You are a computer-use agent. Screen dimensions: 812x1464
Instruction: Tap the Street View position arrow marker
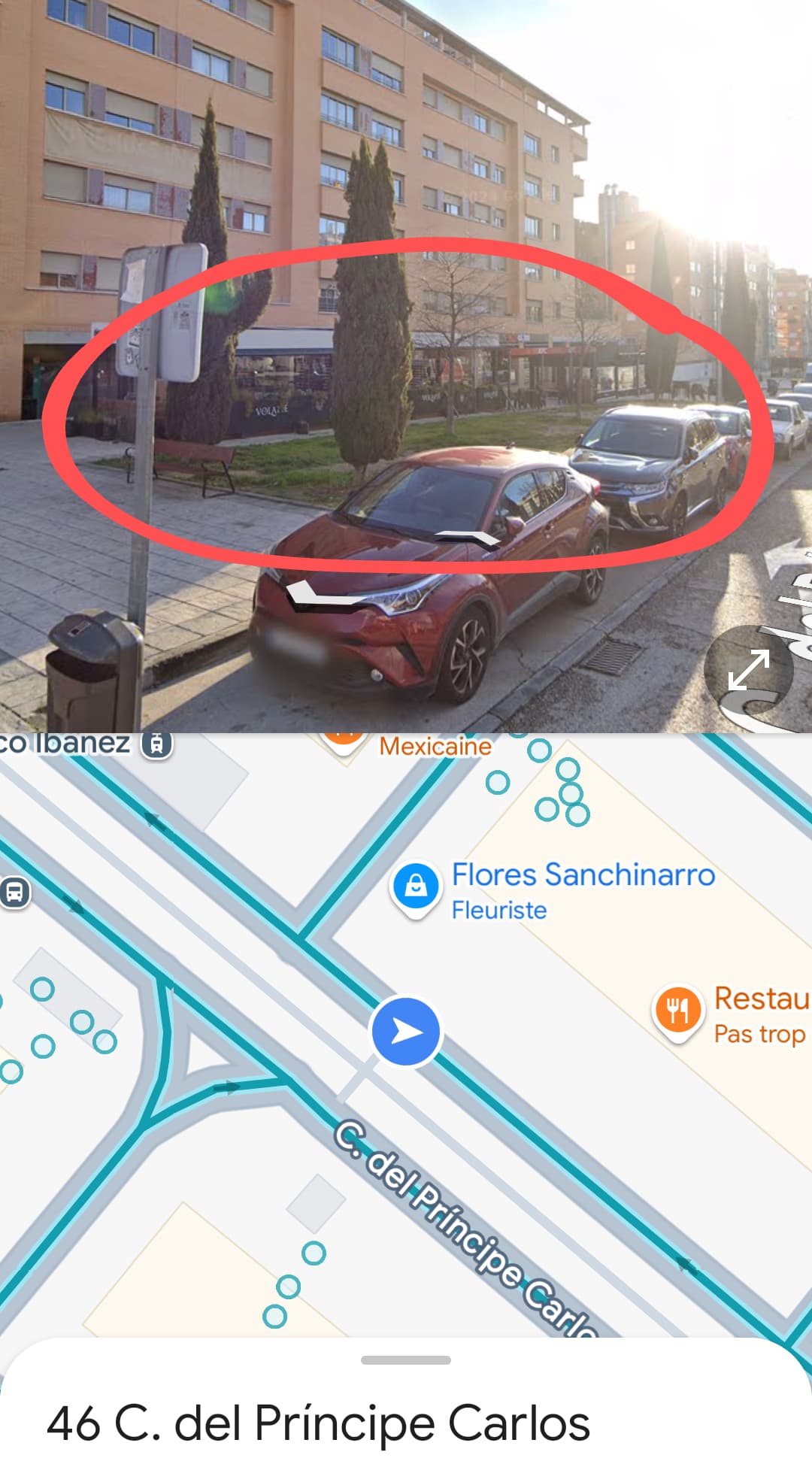pos(406,1032)
